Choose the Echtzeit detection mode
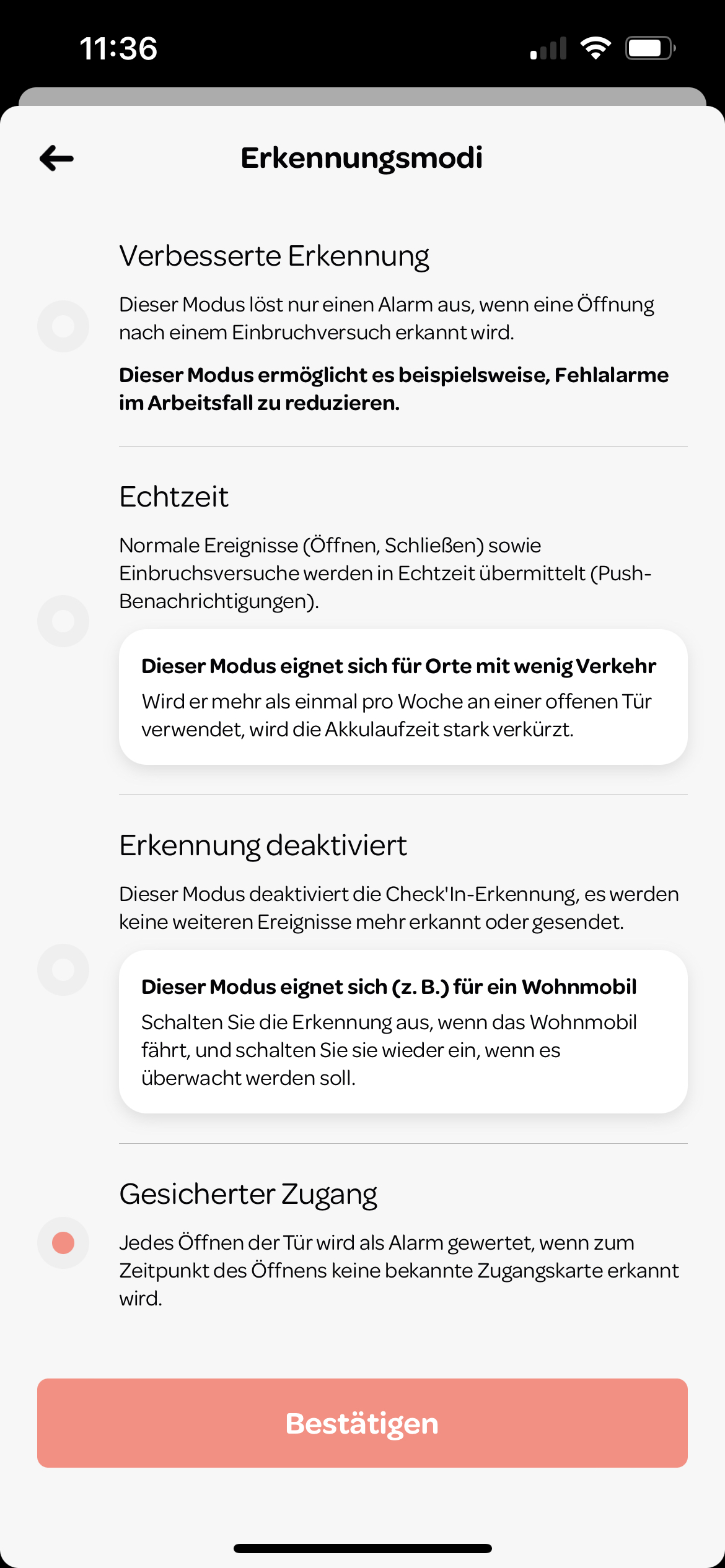725x1568 pixels. coord(63,621)
